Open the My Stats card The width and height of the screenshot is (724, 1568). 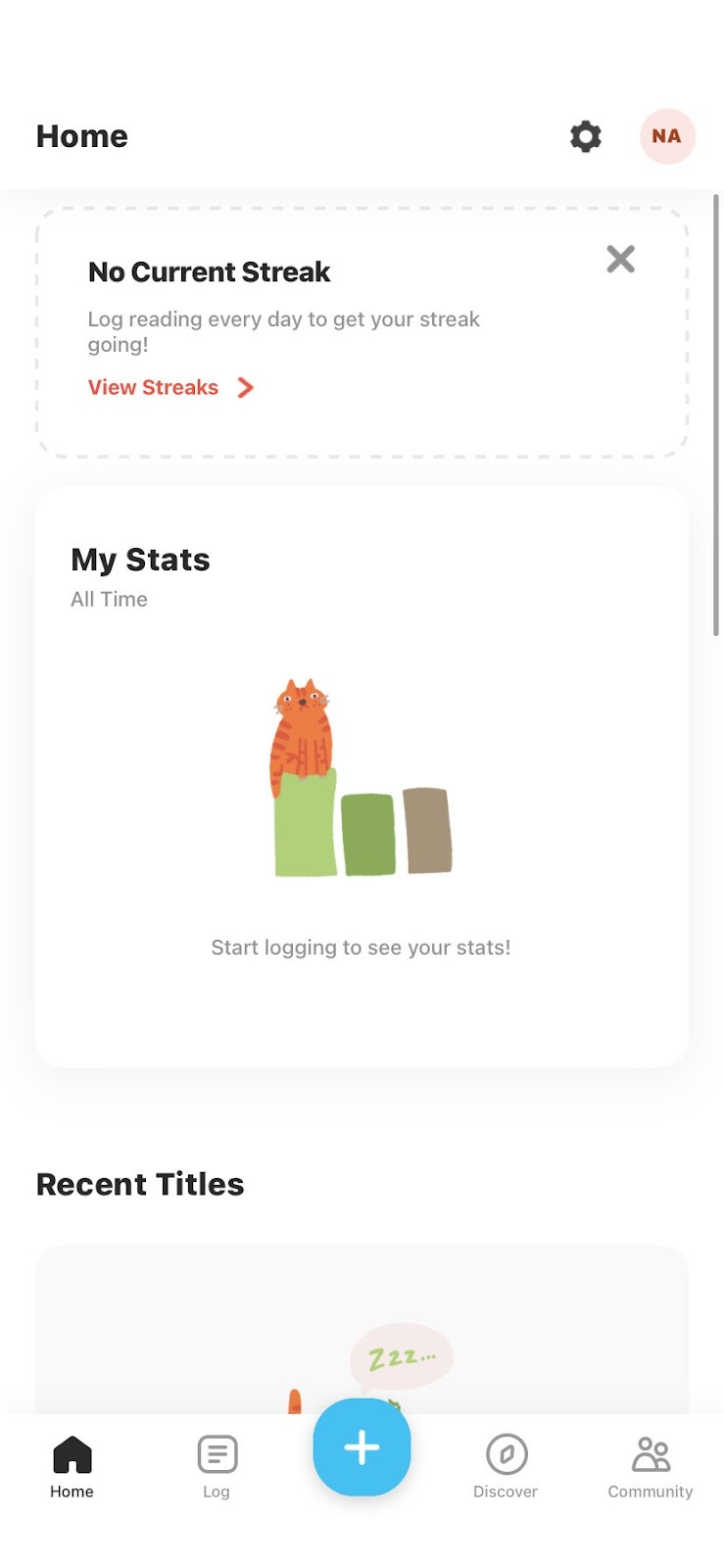[362, 774]
